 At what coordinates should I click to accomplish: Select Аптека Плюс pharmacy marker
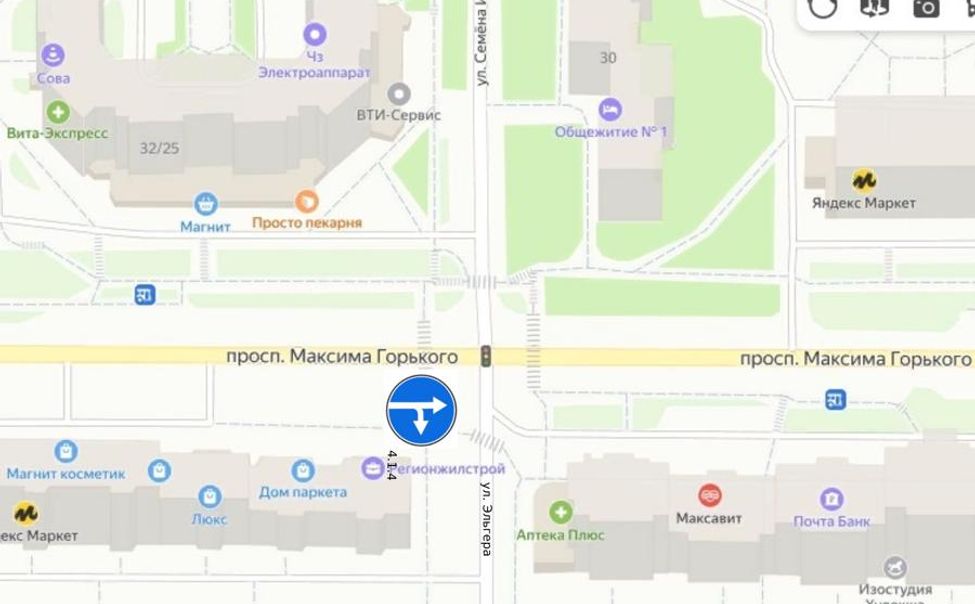[x=560, y=513]
